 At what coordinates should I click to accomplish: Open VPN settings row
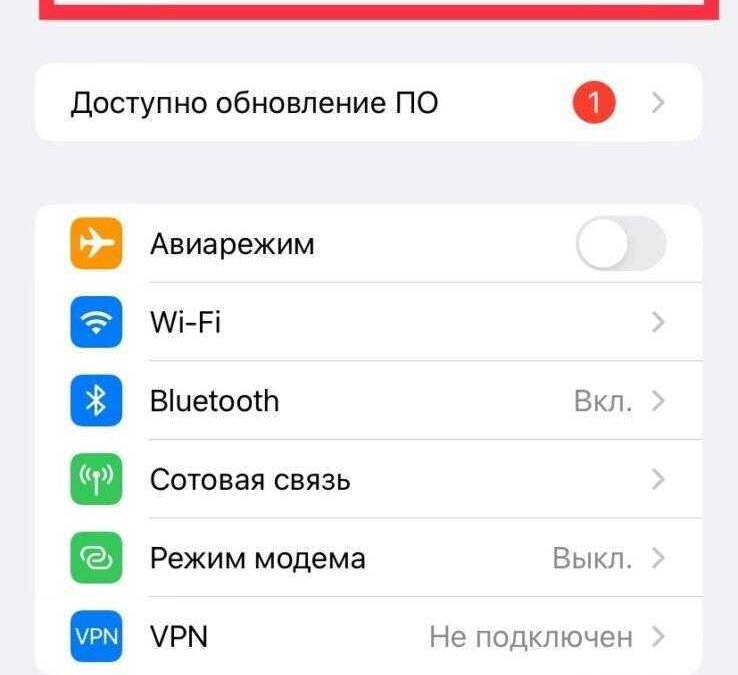pos(368,635)
